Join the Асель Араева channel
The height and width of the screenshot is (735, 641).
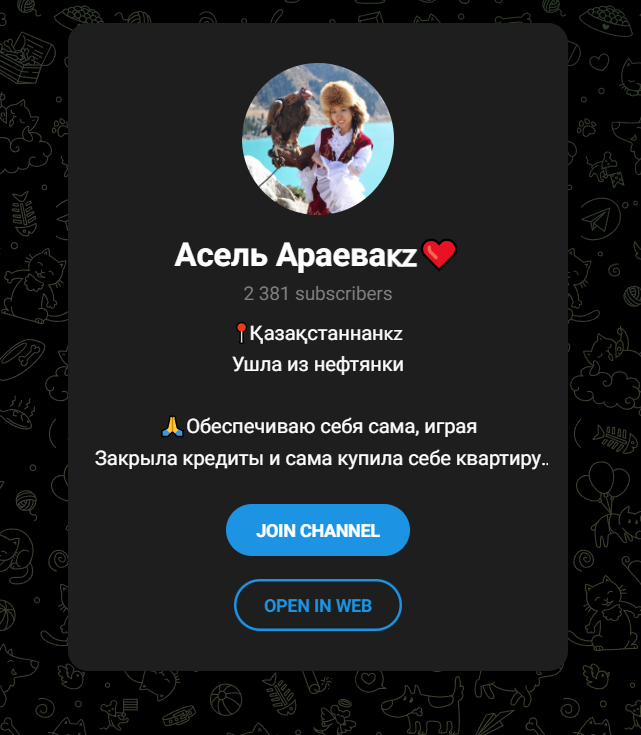pos(317,530)
